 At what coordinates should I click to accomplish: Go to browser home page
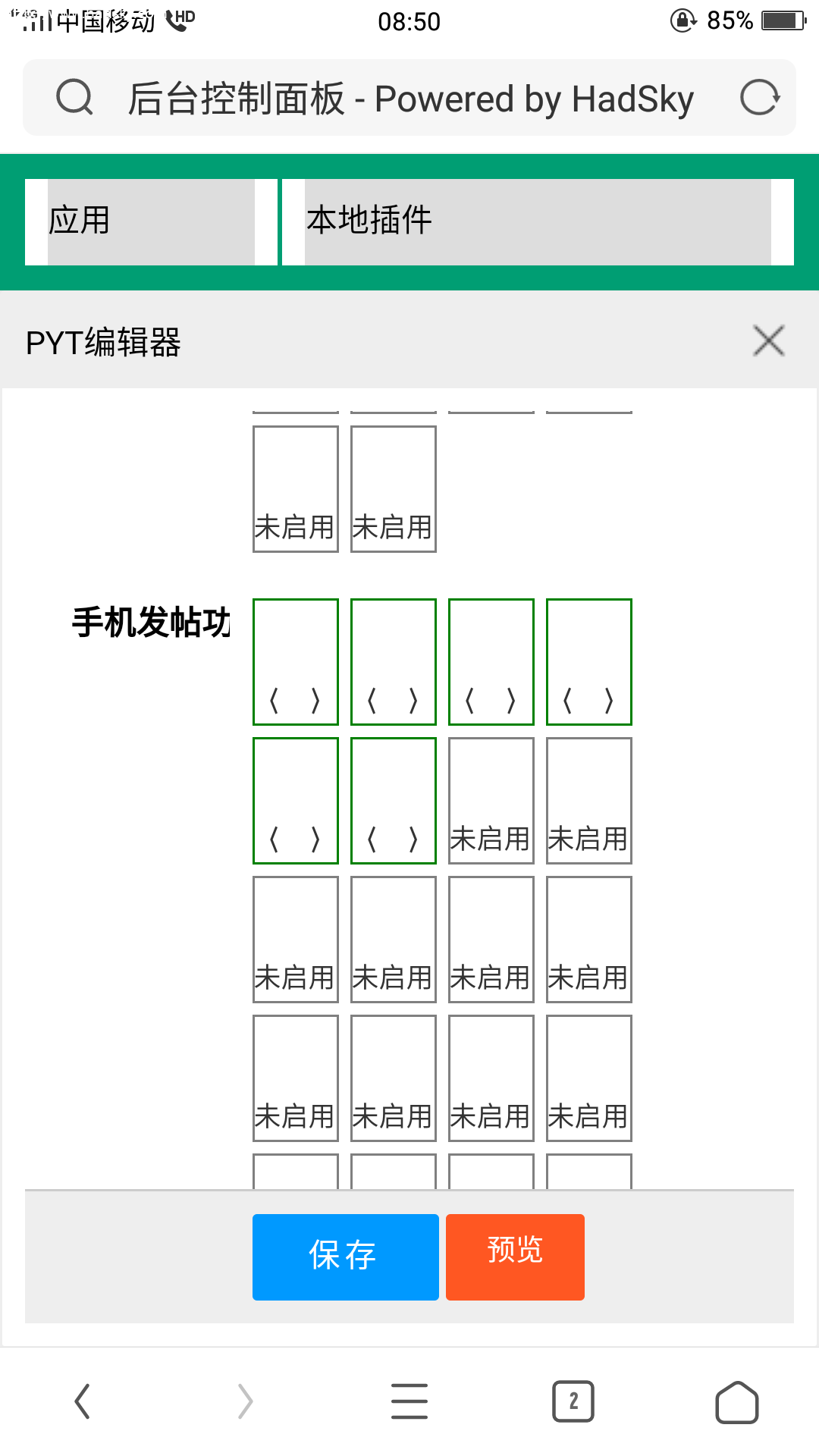click(x=736, y=1402)
